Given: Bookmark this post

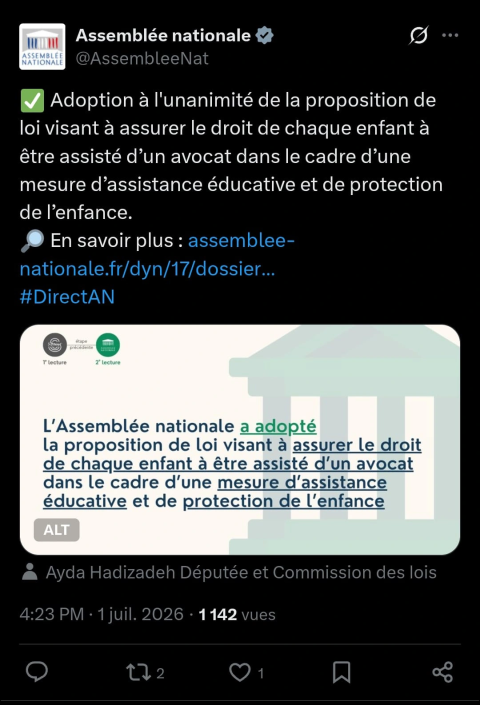Looking at the screenshot, I should point(342,673).
